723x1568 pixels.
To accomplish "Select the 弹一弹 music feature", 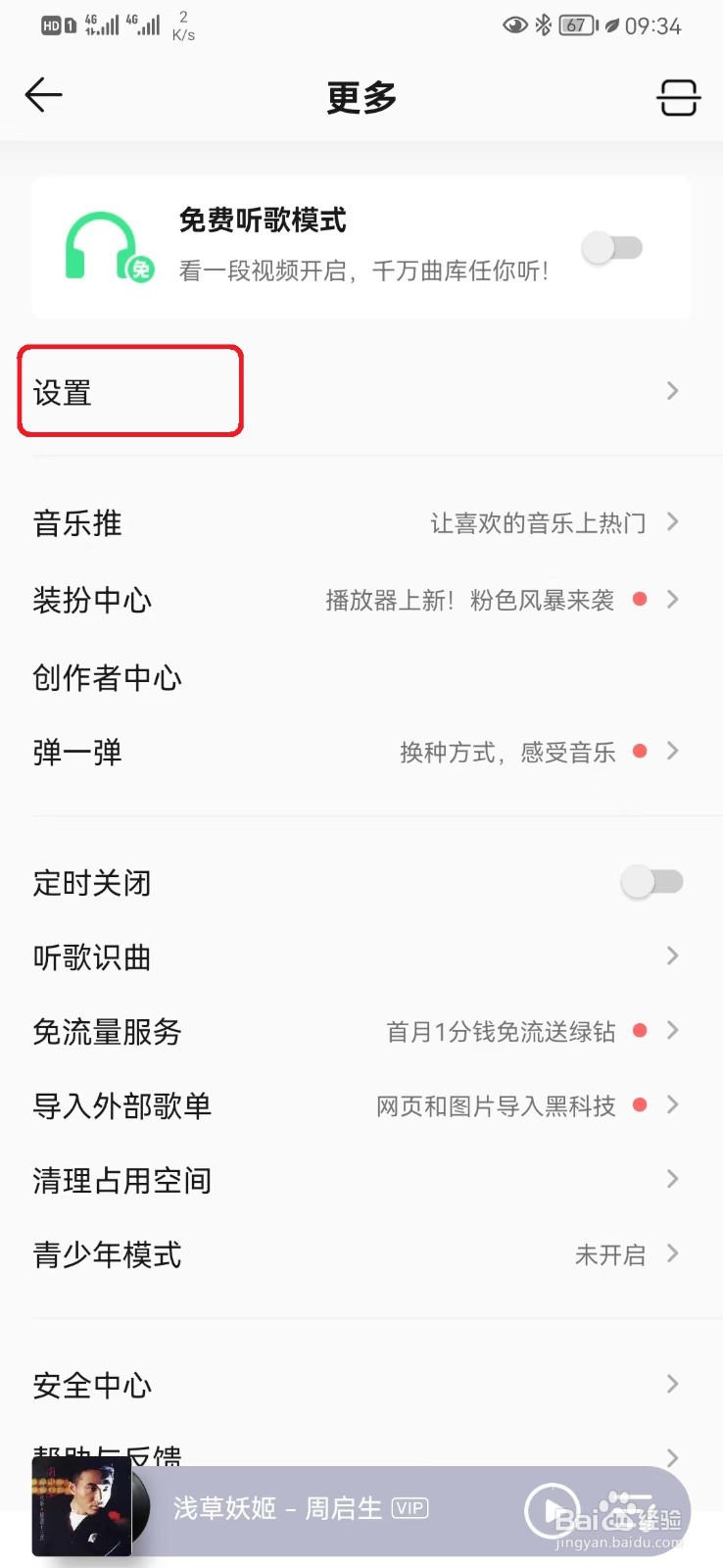I will click(x=76, y=752).
